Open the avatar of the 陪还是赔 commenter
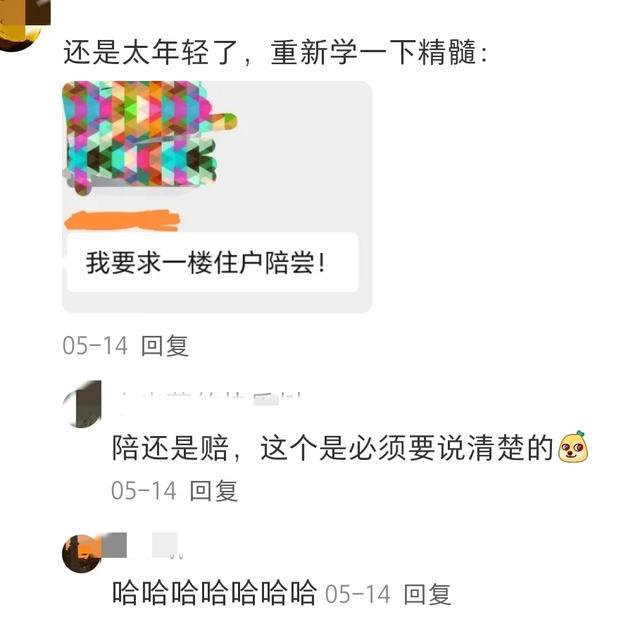The image size is (640, 636). point(80,403)
